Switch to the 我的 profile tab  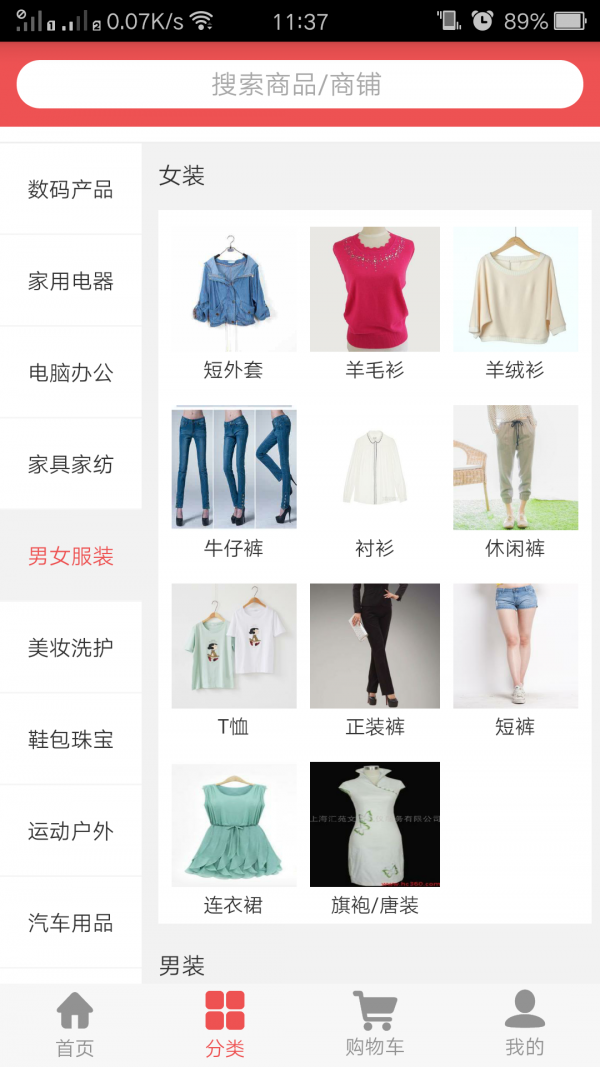(525, 1024)
